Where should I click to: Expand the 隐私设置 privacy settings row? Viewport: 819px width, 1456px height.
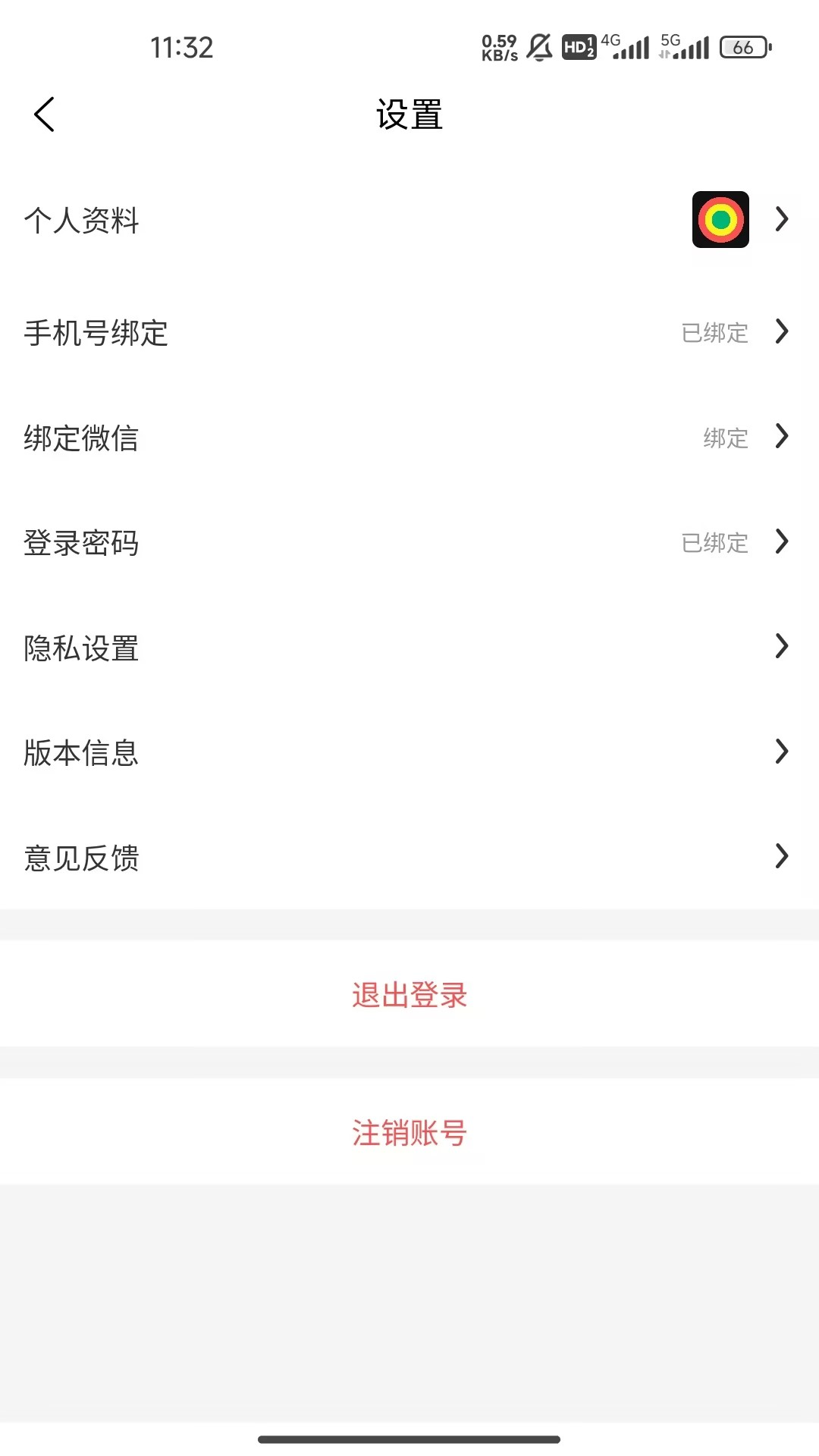tap(409, 647)
